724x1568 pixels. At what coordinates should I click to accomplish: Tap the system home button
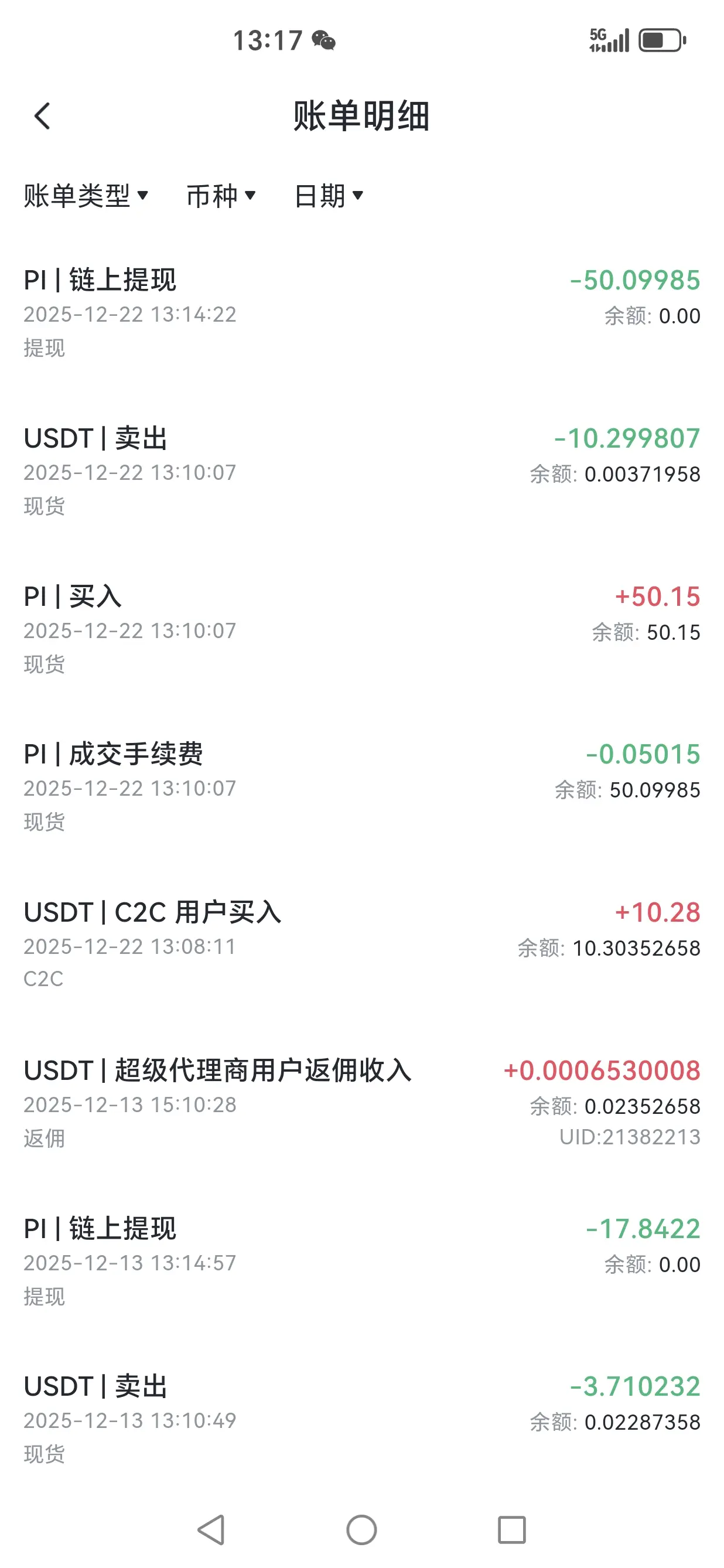(361, 1530)
